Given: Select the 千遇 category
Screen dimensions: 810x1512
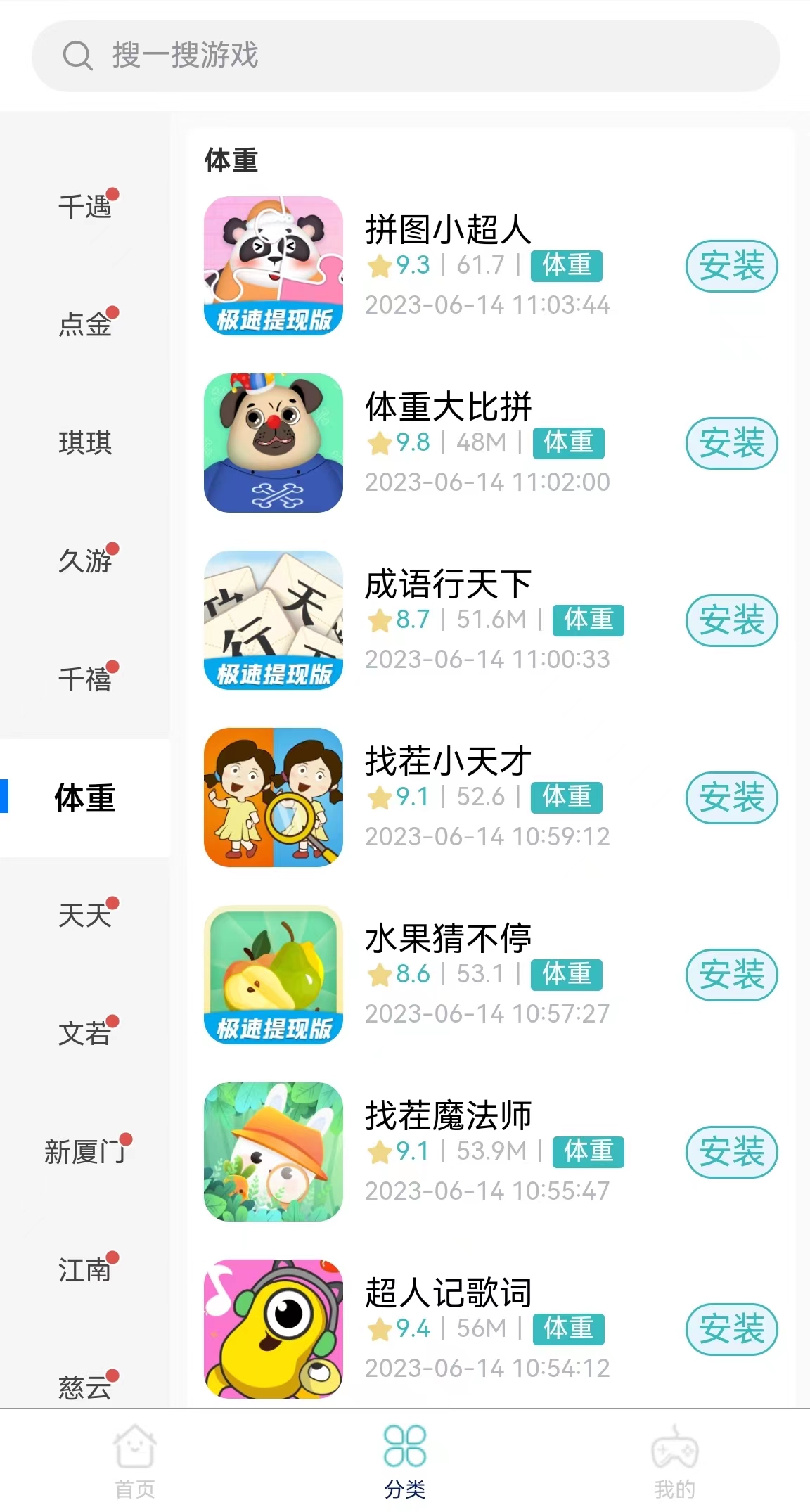Looking at the screenshot, I should pyautogui.click(x=85, y=207).
